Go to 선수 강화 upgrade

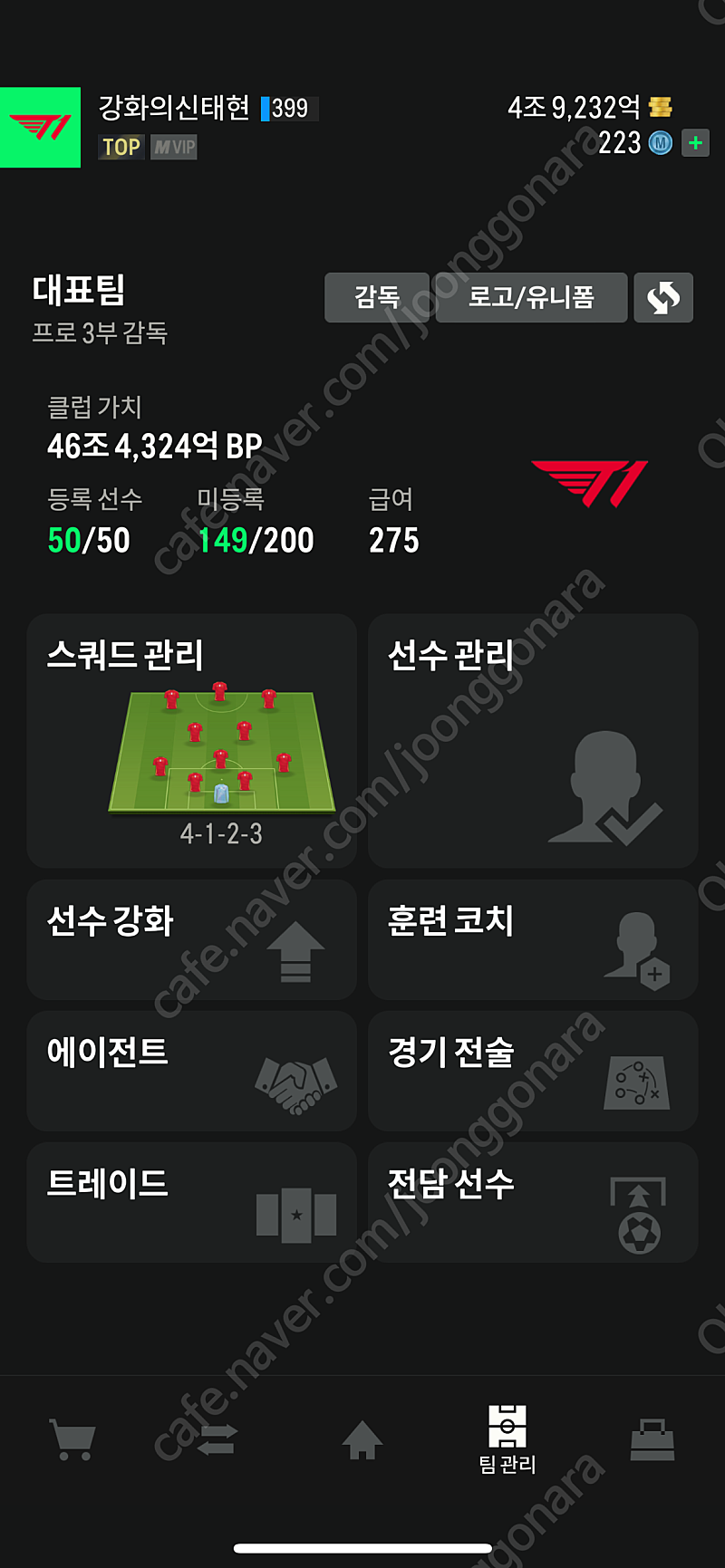click(191, 939)
